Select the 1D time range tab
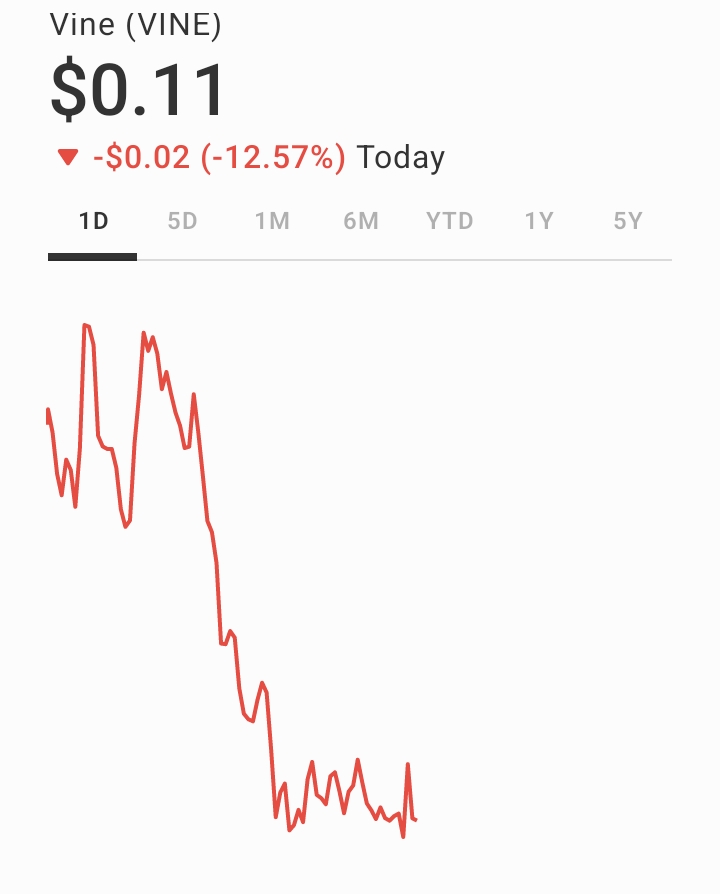The width and height of the screenshot is (720, 894). pos(93,221)
